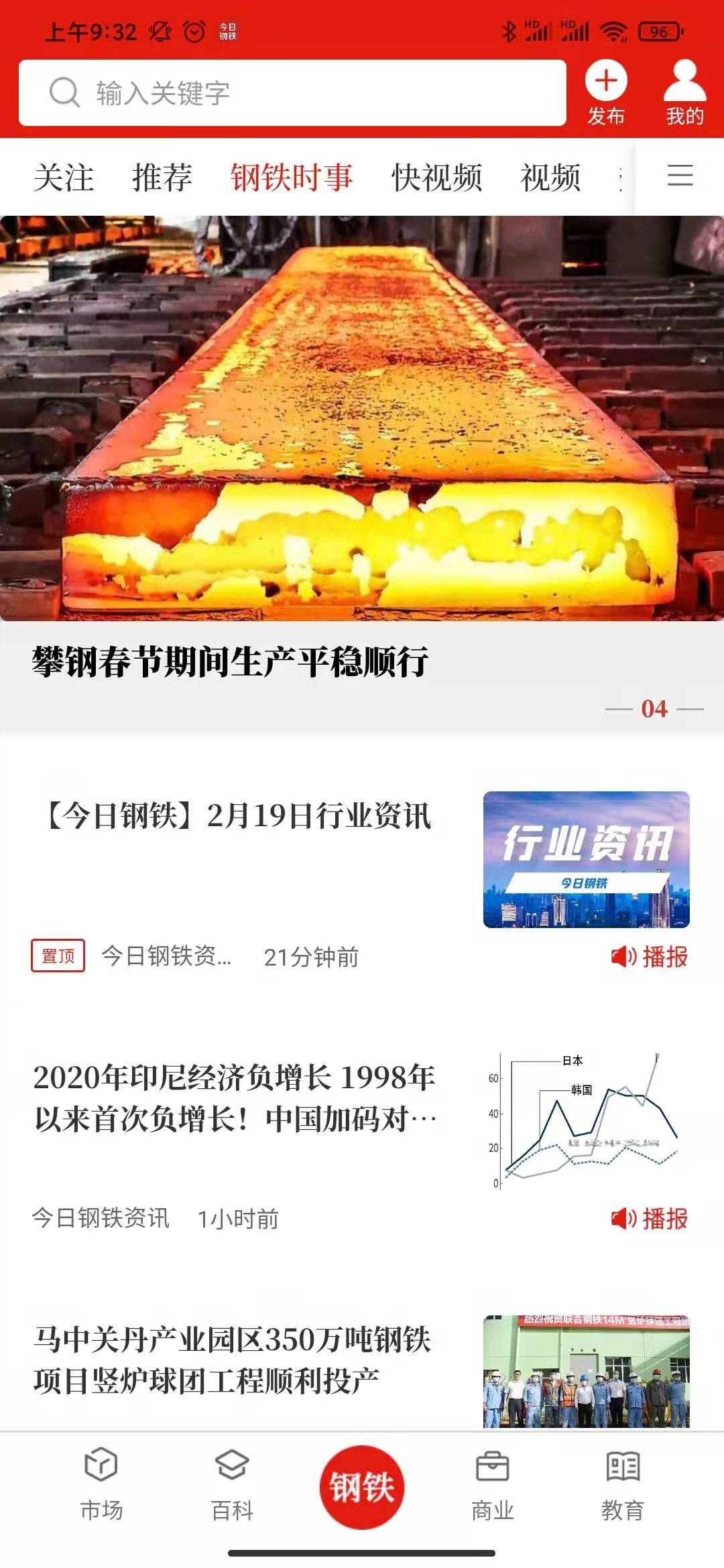The width and height of the screenshot is (724, 1568).
Task: Open the hamburger channel menu
Action: point(679,176)
